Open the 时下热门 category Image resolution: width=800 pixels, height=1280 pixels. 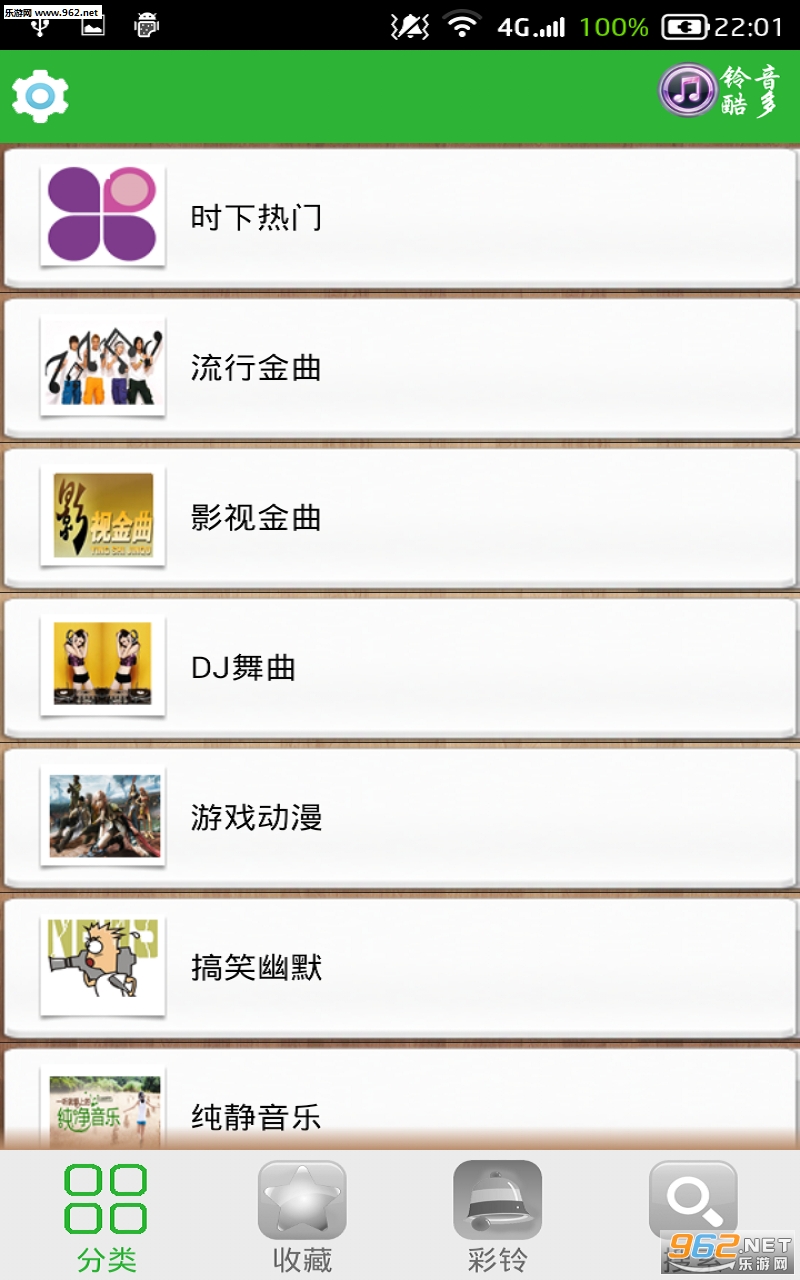coord(400,218)
